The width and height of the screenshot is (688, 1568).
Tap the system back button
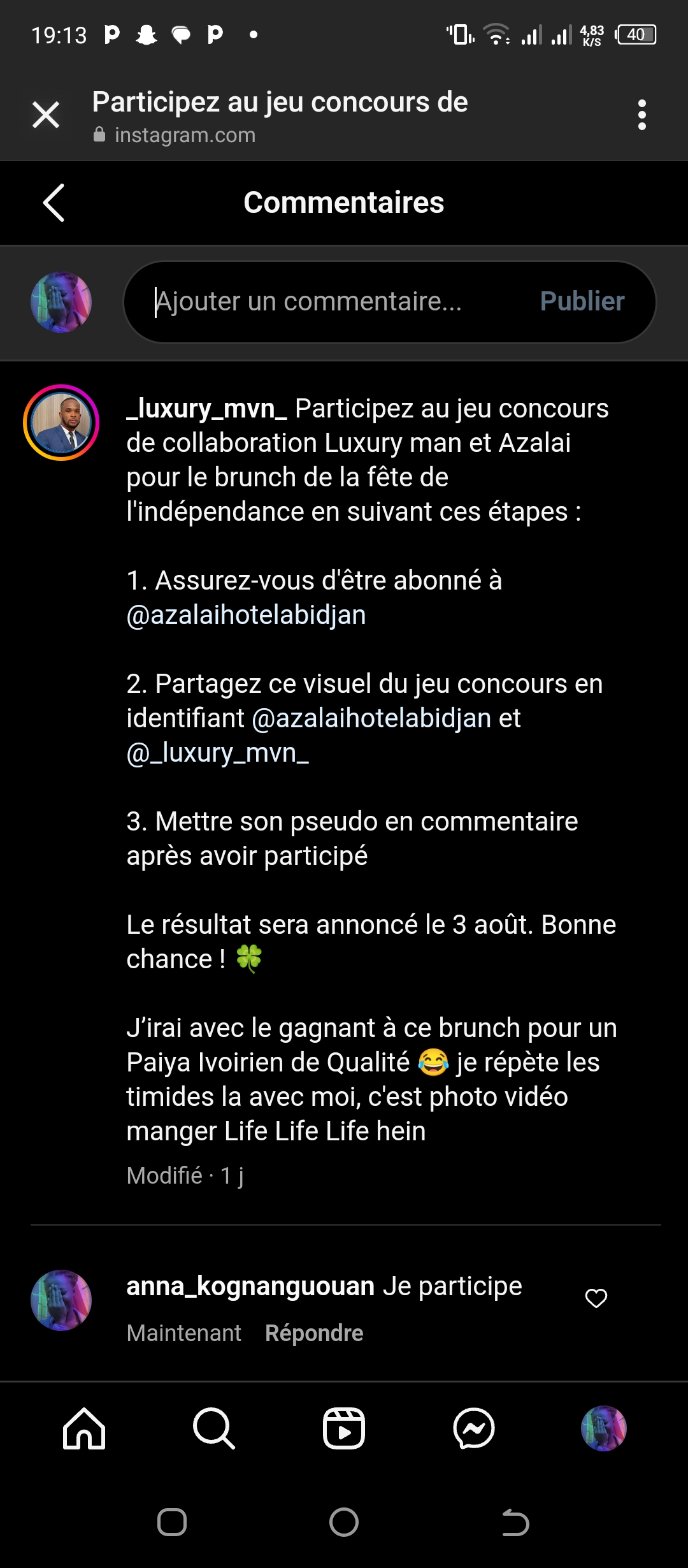(x=515, y=1523)
